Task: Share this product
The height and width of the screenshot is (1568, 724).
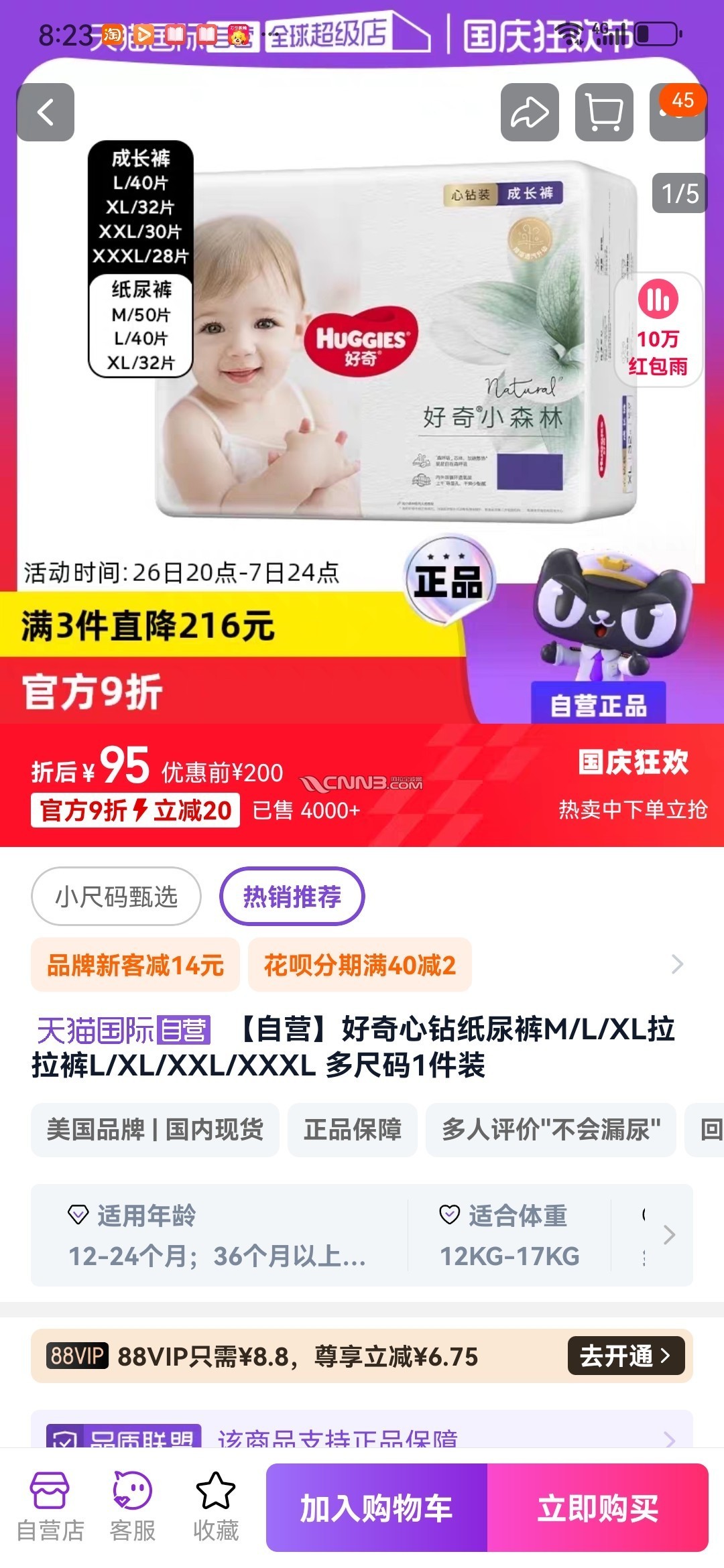Action: pyautogui.click(x=530, y=112)
